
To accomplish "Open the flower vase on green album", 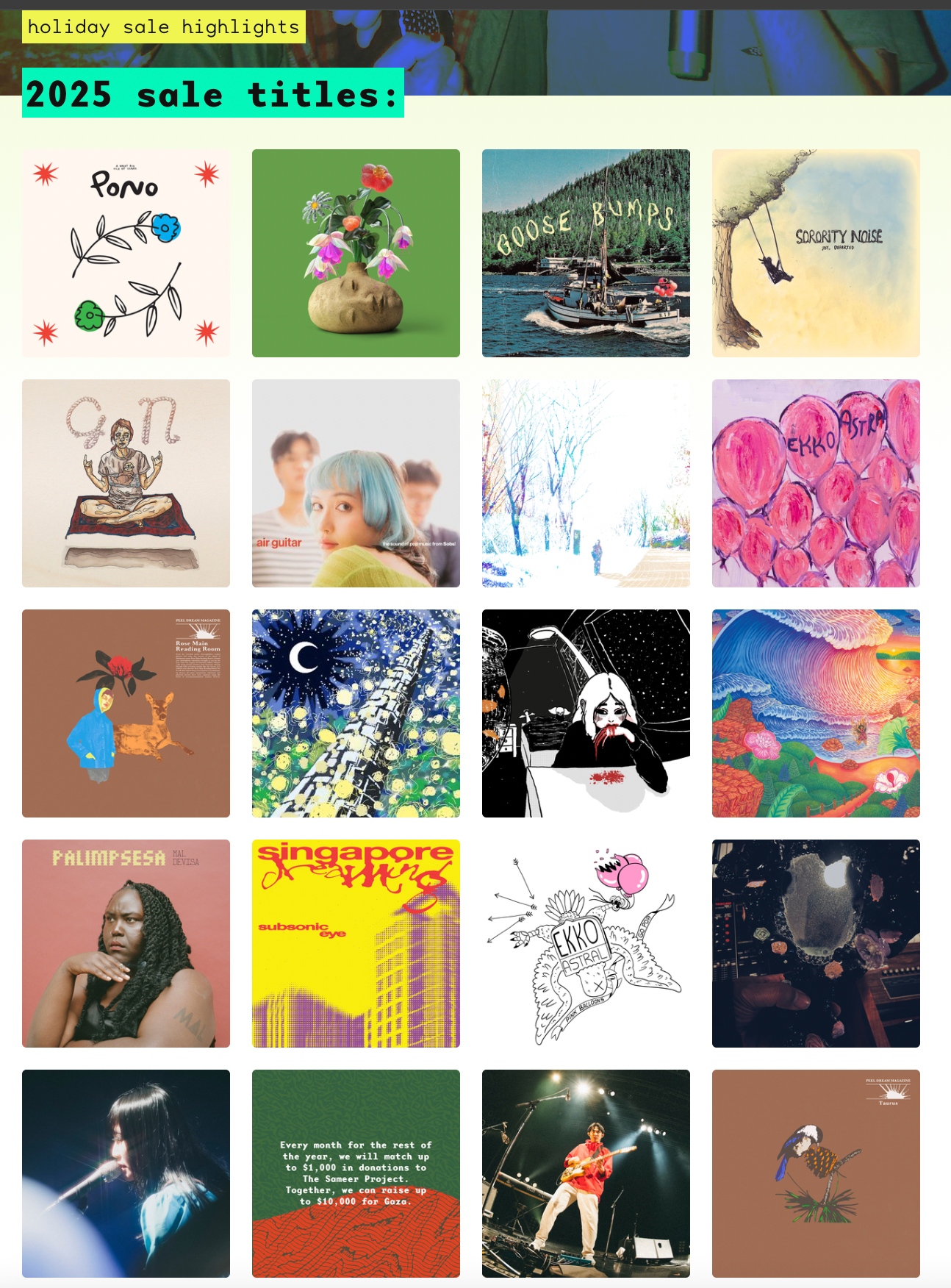I will tap(356, 254).
